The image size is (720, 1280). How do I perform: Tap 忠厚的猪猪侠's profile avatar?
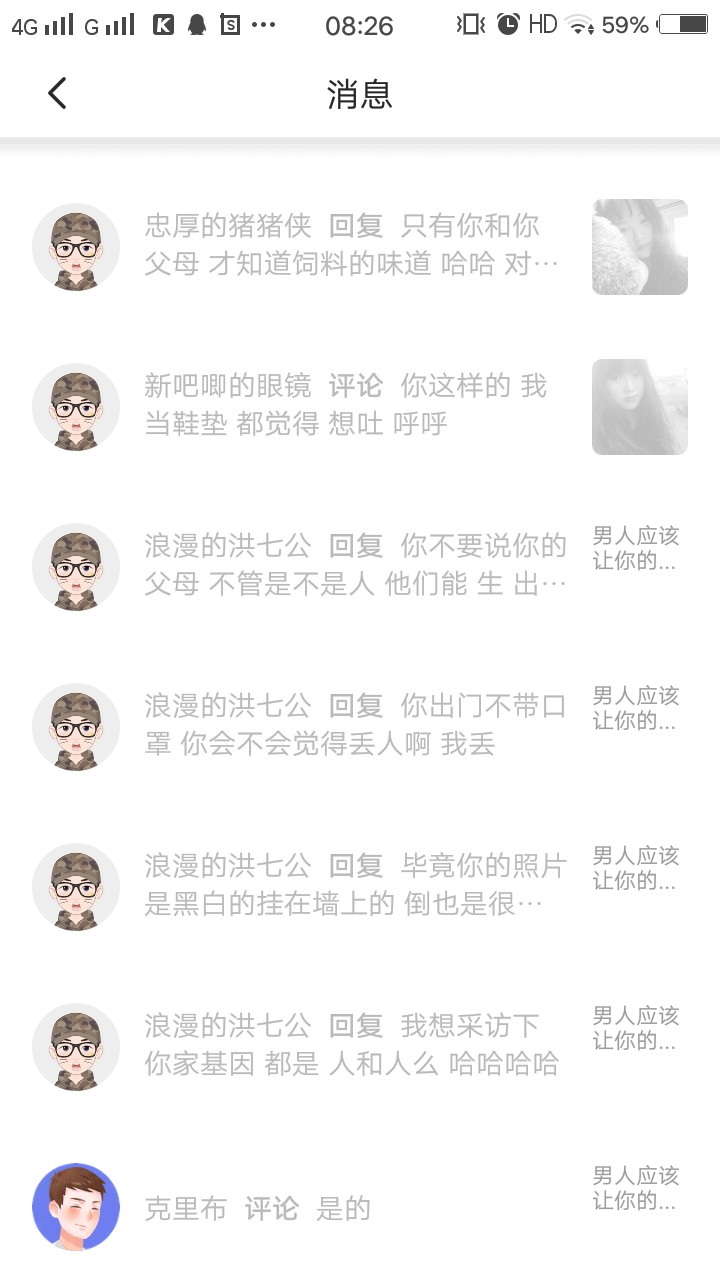[x=76, y=247]
